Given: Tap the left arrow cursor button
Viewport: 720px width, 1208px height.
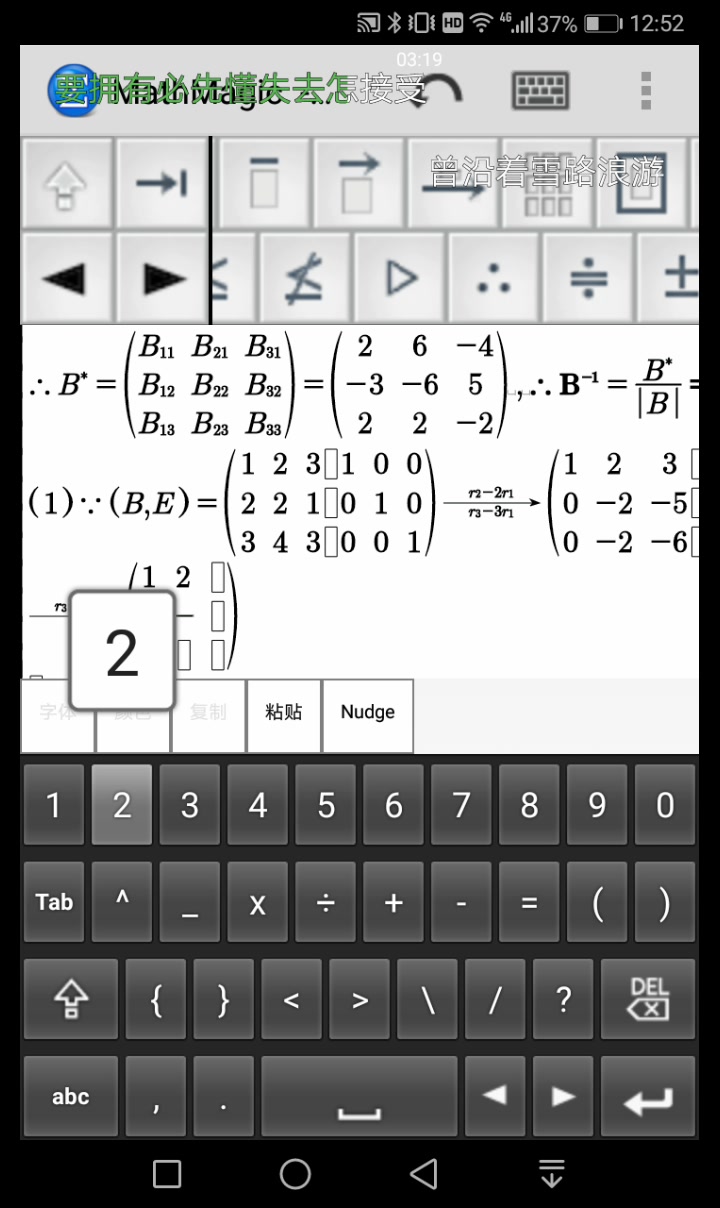Looking at the screenshot, I should coord(65,279).
